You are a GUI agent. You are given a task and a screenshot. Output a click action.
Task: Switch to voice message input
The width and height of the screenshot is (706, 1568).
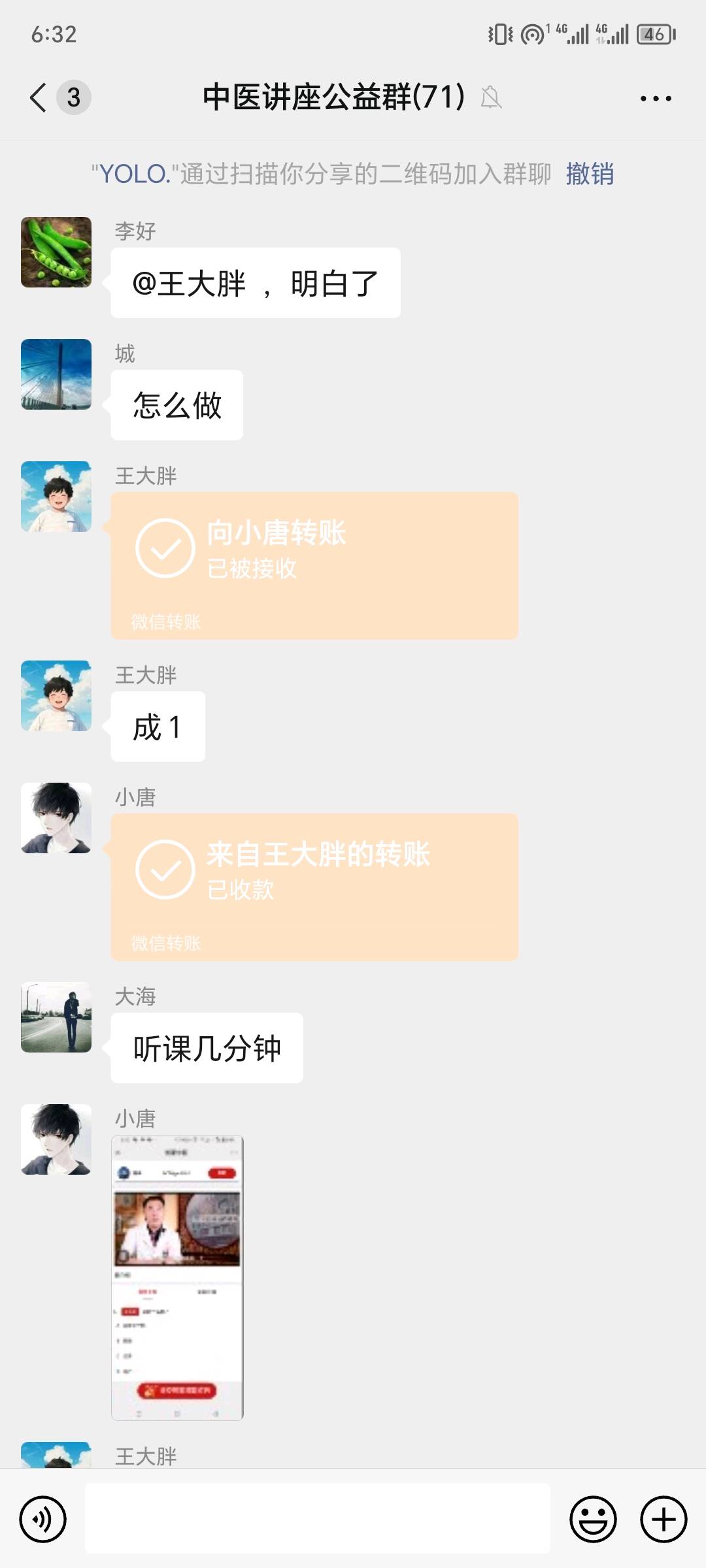click(x=43, y=1519)
